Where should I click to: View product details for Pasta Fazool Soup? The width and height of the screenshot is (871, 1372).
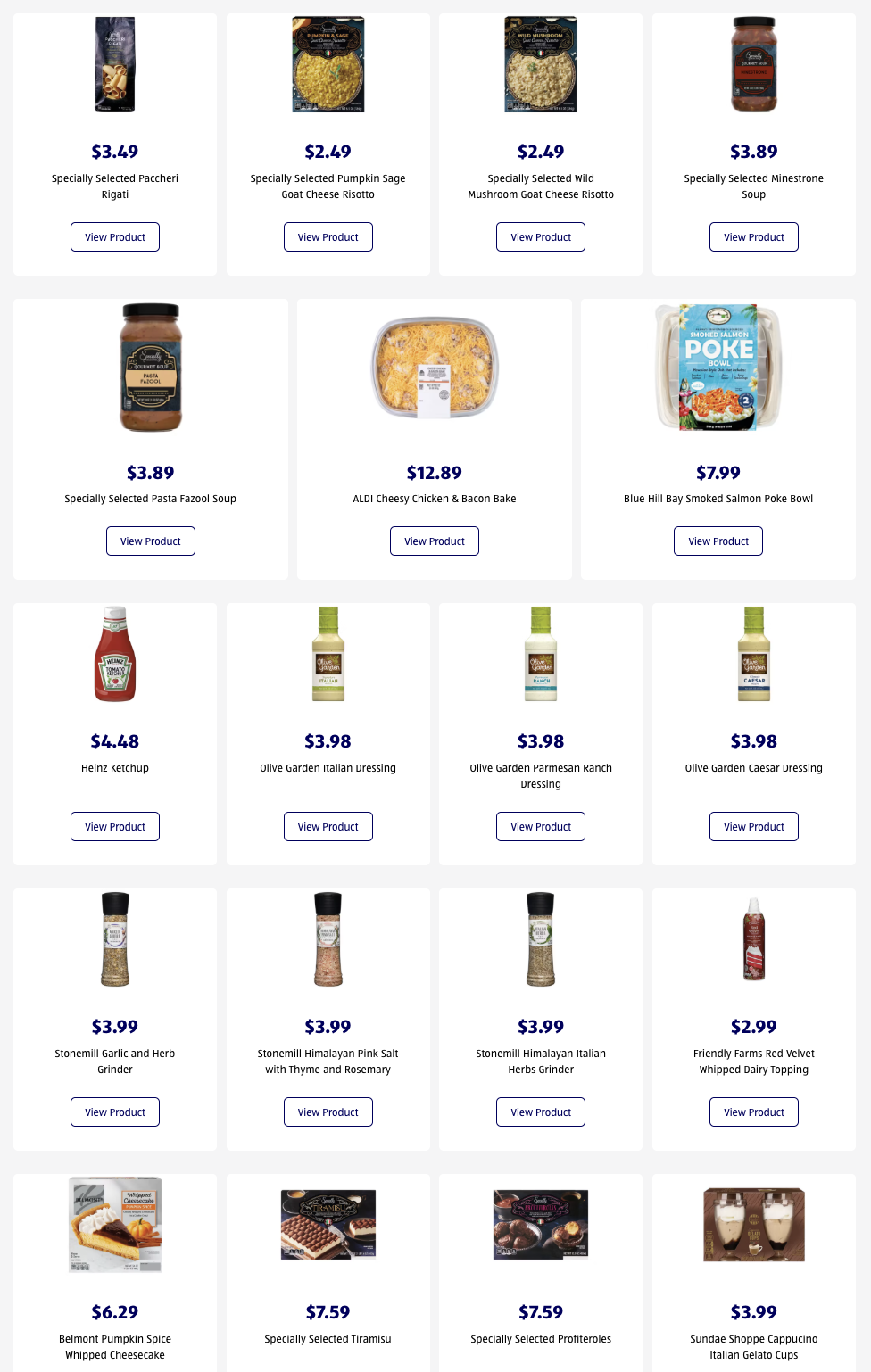click(x=151, y=541)
